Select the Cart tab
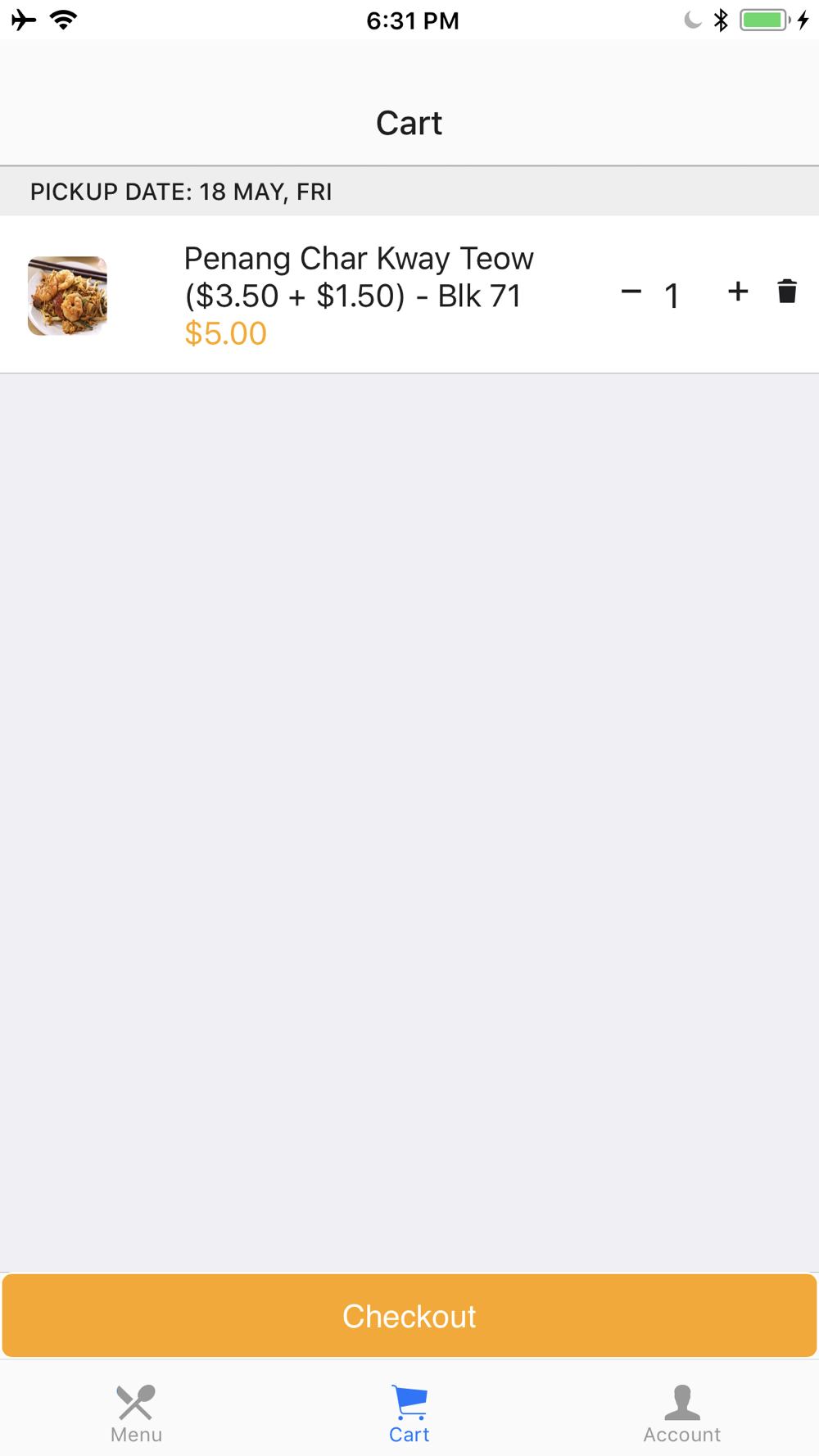The image size is (819, 1456). point(409,1413)
